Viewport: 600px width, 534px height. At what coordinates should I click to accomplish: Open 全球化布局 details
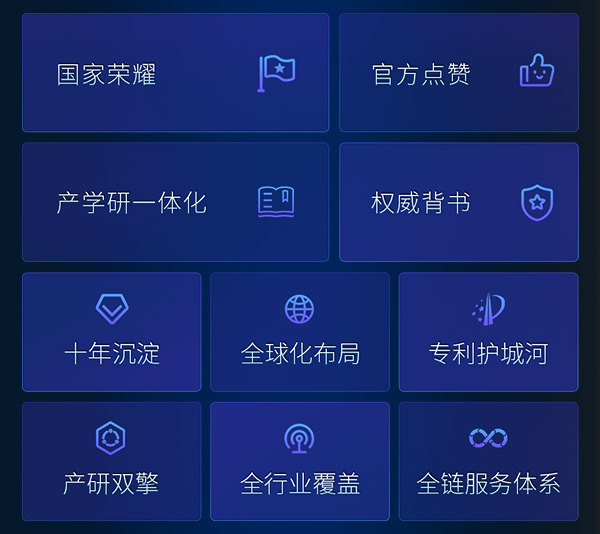300,332
